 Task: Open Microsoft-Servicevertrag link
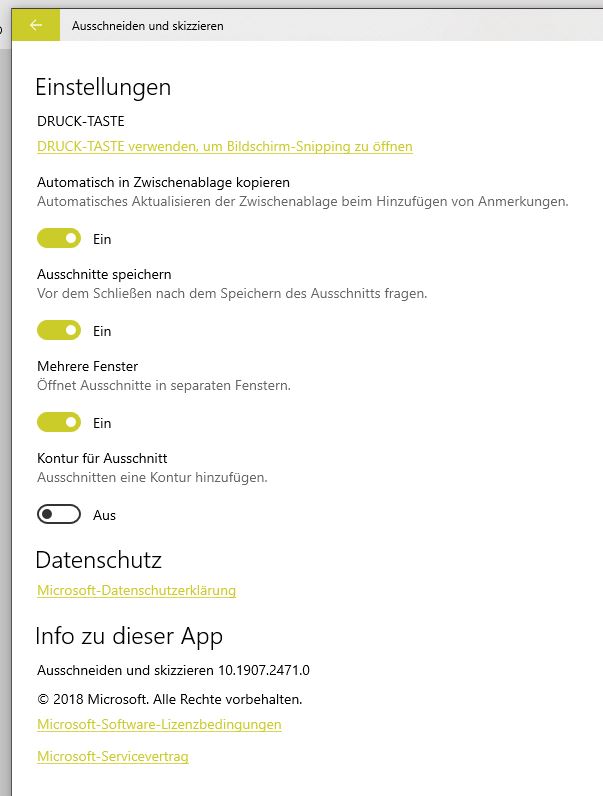[x=112, y=756]
